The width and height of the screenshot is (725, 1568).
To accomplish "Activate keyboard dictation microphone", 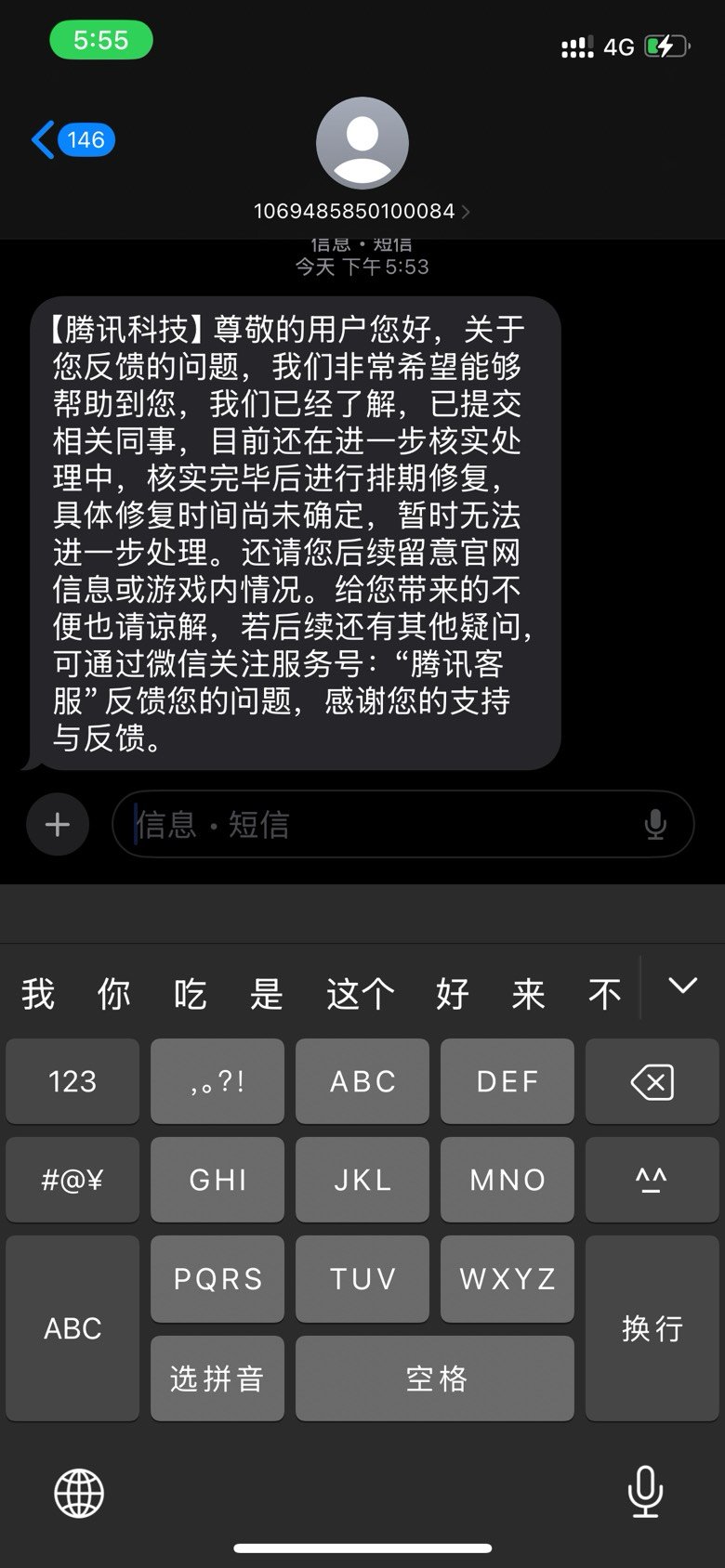I will point(645,1491).
